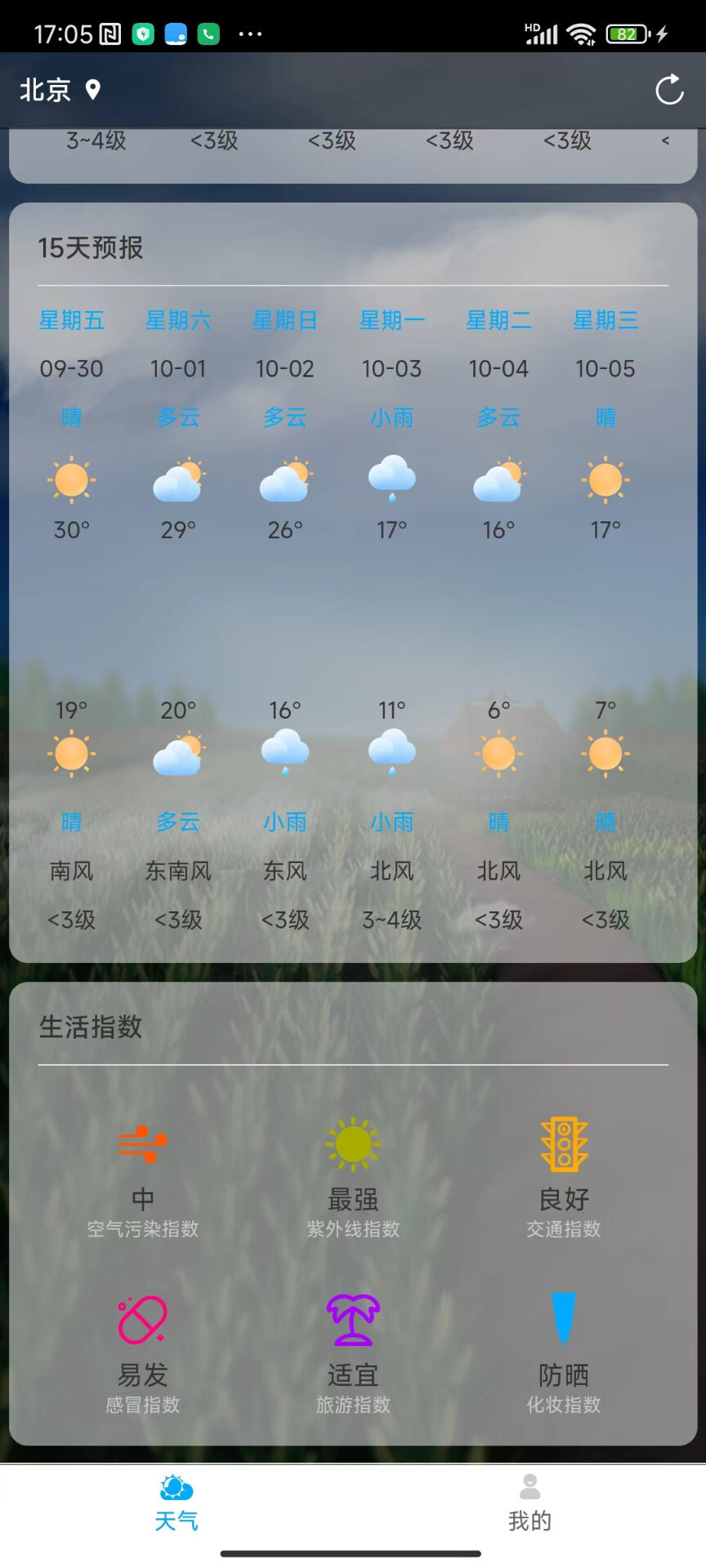Viewport: 706px width, 1568px height.
Task: Select the 天气 tab at bottom
Action: click(176, 1510)
